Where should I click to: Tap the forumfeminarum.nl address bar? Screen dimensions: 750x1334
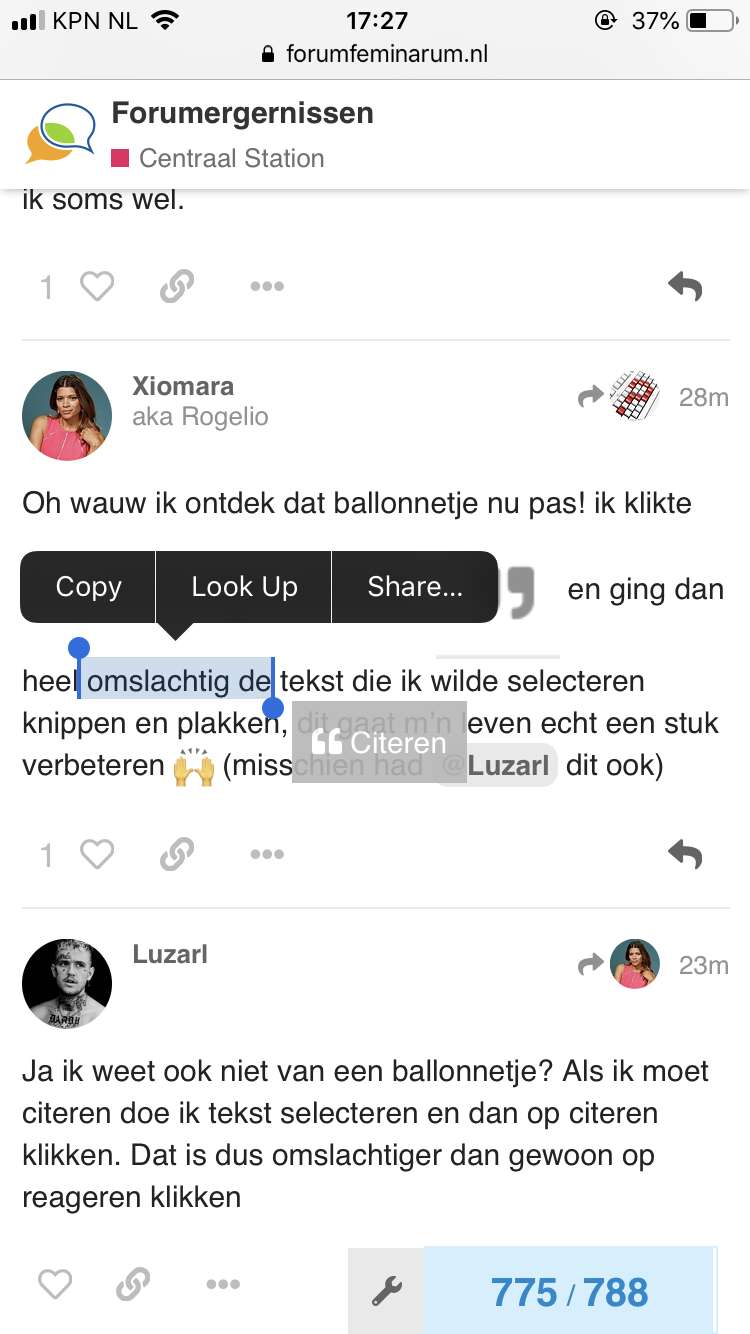coord(375,54)
